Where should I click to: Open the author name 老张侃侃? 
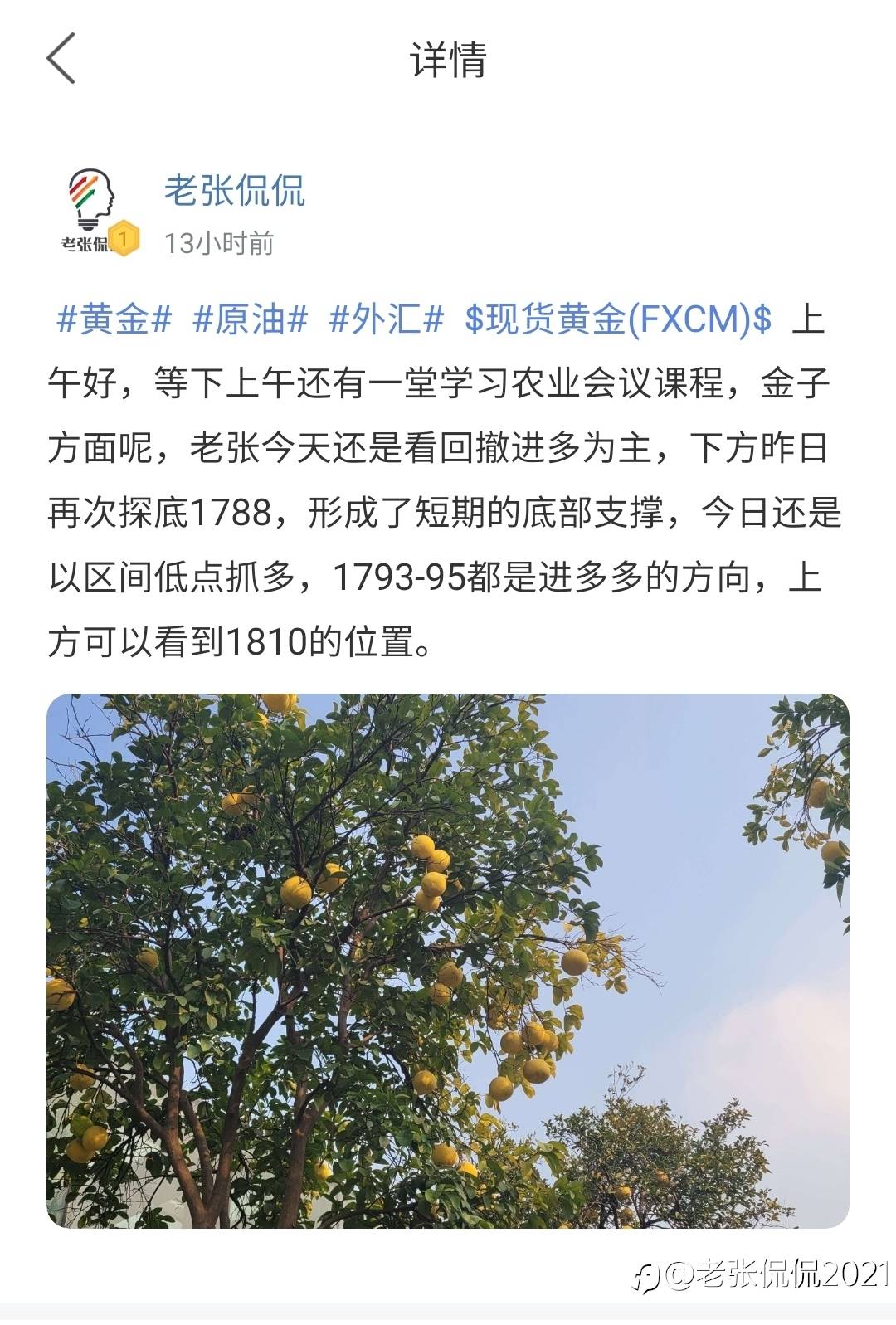tap(235, 191)
